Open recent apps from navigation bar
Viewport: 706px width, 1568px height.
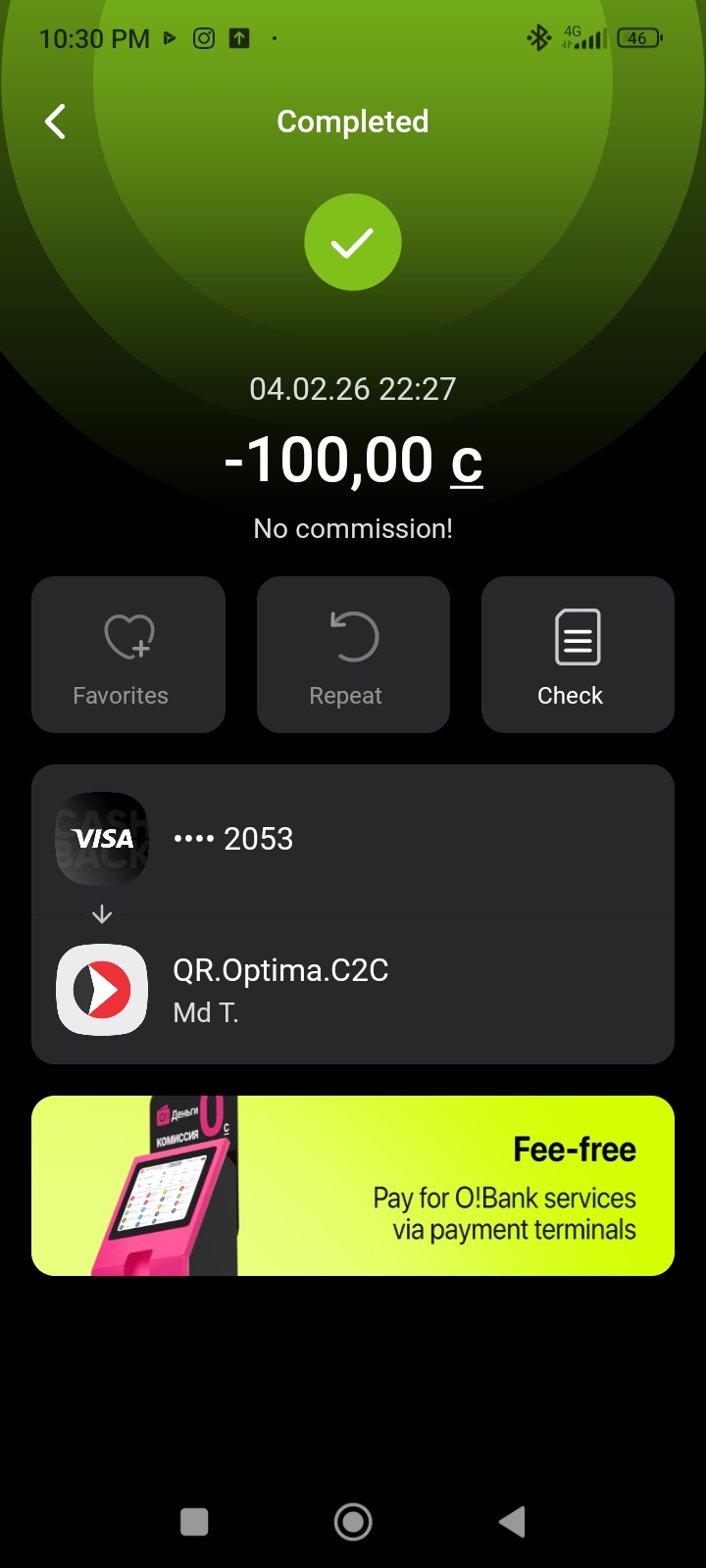click(194, 1522)
